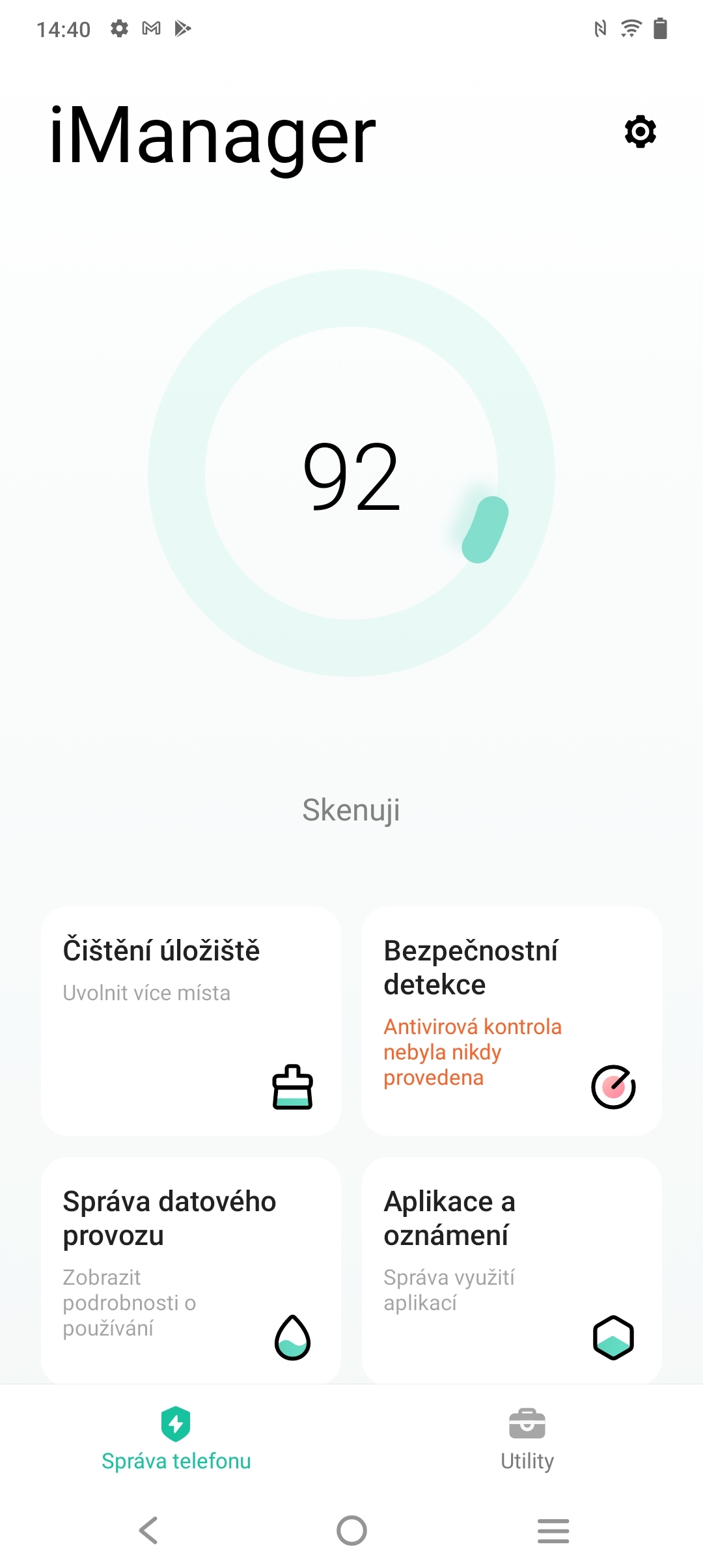Switch to the Utility tab
Image resolution: width=703 pixels, height=1568 pixels.
[x=527, y=1439]
